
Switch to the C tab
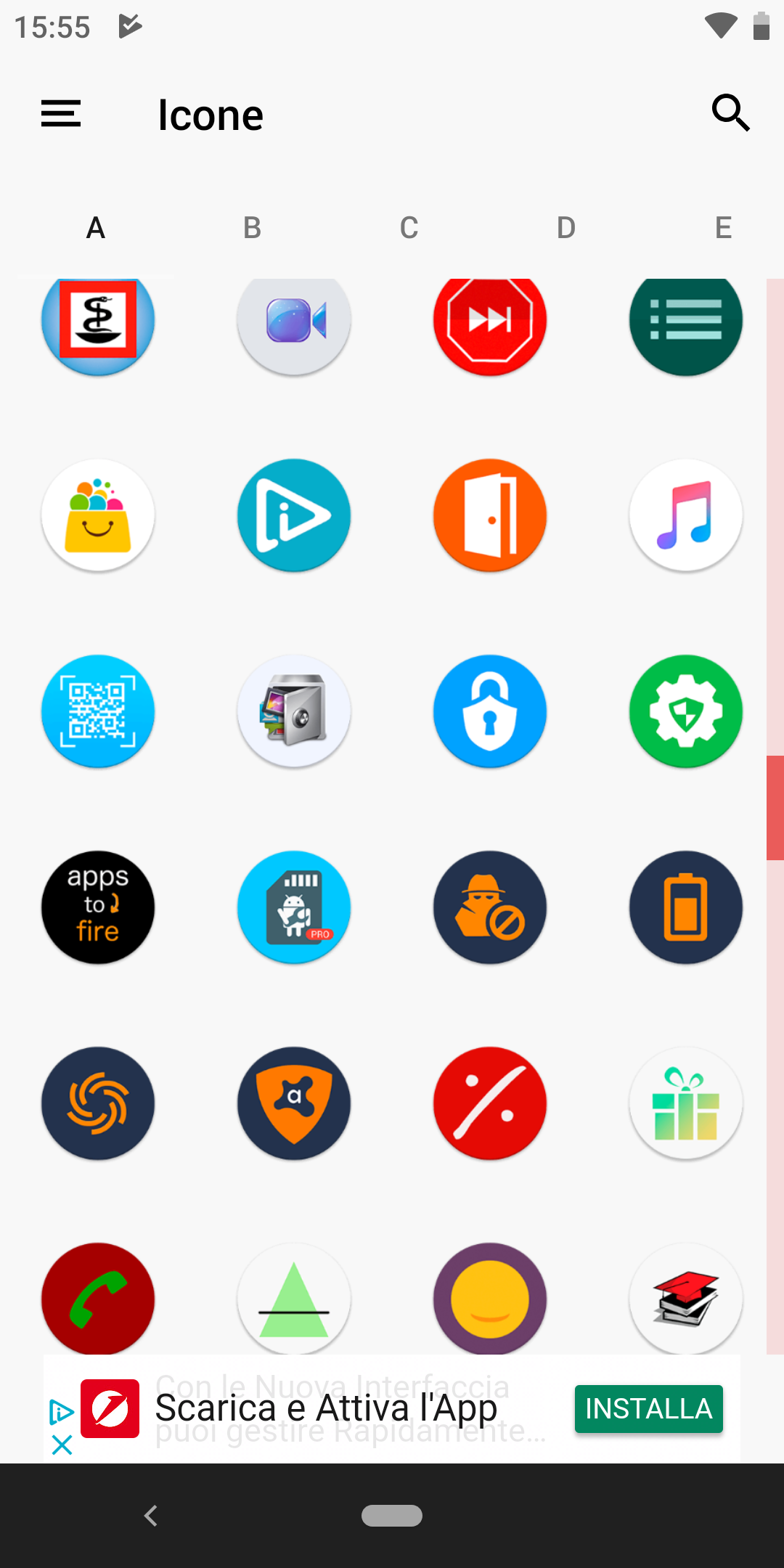(x=409, y=228)
